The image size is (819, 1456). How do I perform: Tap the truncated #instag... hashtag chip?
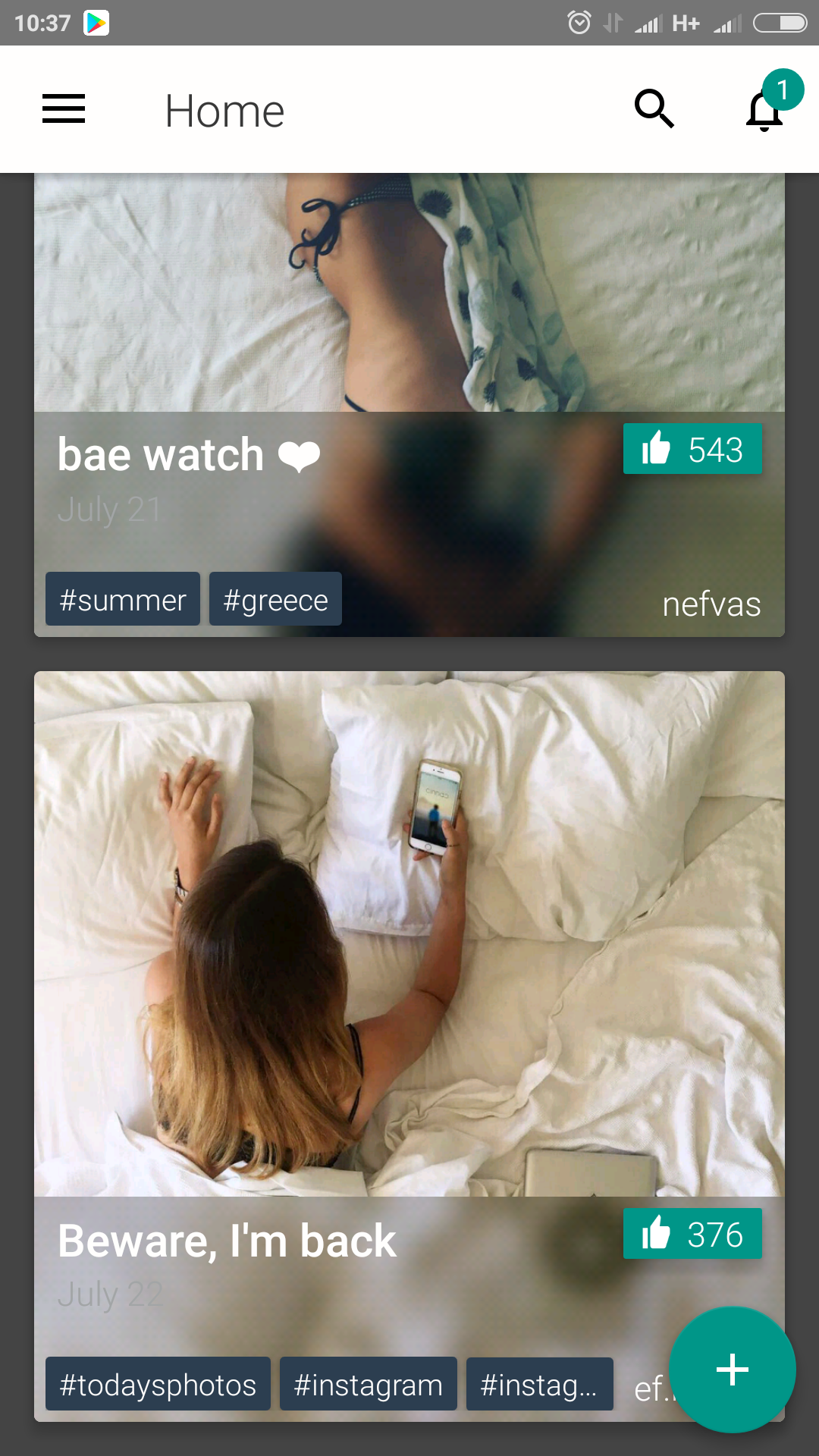click(x=539, y=1384)
